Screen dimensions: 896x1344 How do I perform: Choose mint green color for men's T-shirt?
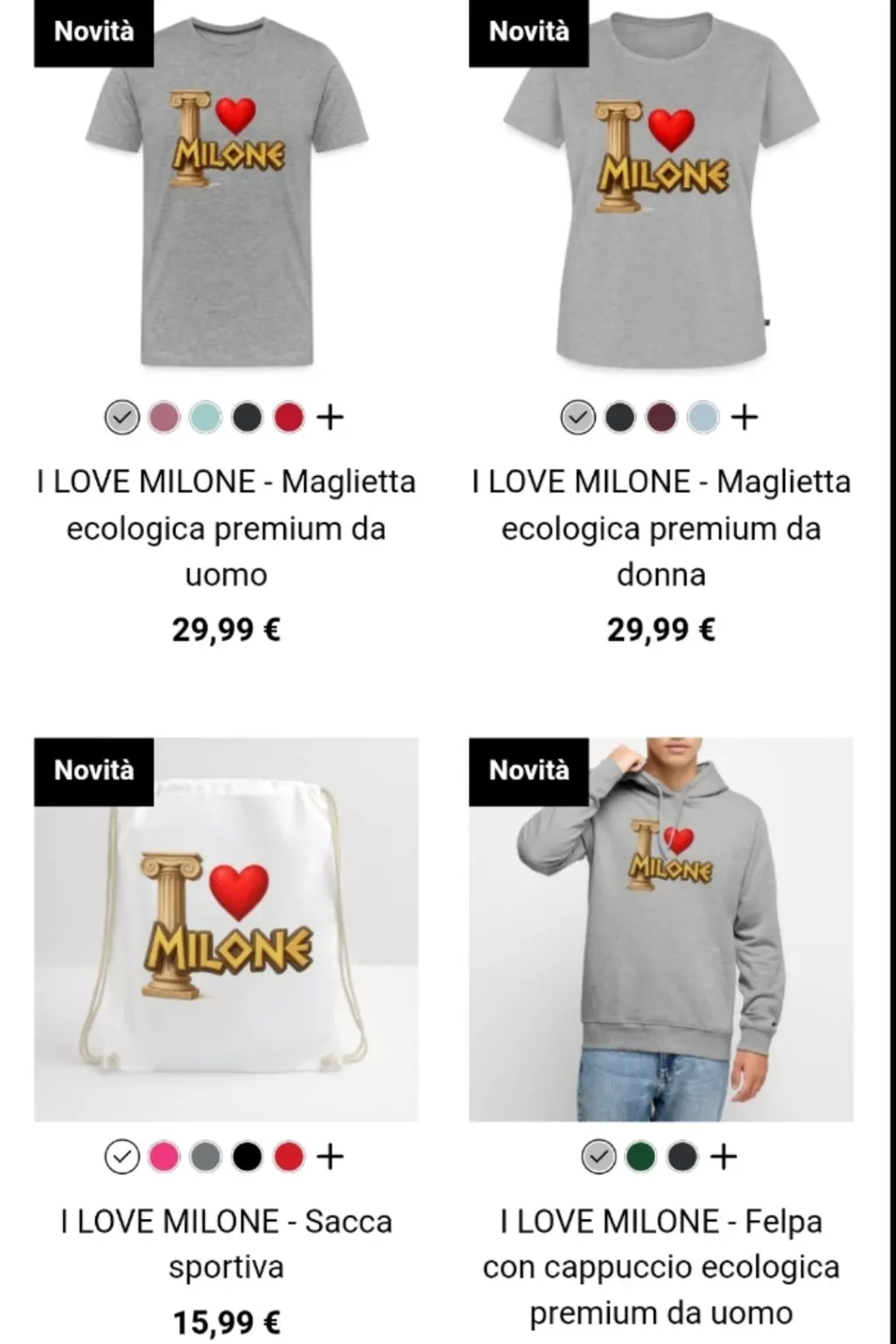pos(206,417)
